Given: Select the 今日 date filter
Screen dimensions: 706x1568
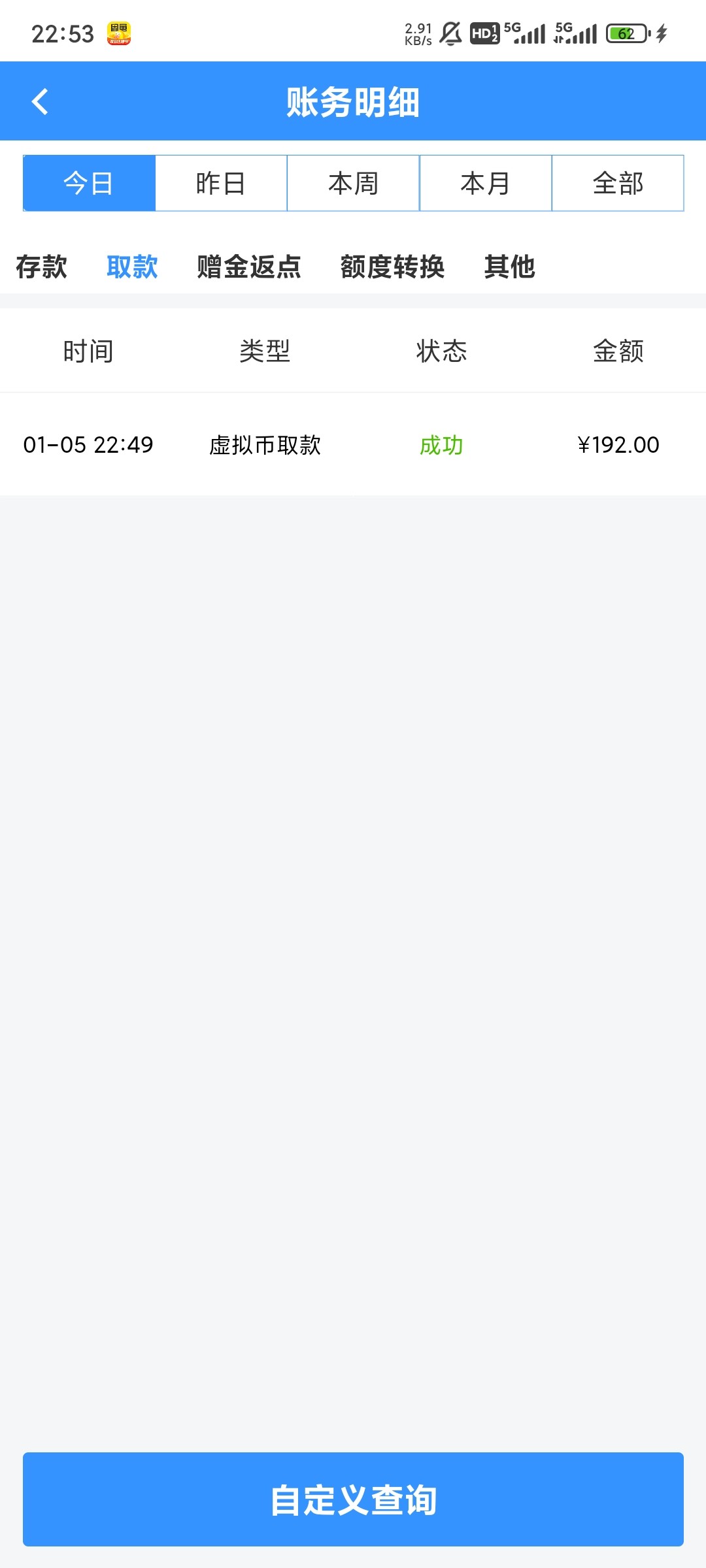Looking at the screenshot, I should point(89,184).
